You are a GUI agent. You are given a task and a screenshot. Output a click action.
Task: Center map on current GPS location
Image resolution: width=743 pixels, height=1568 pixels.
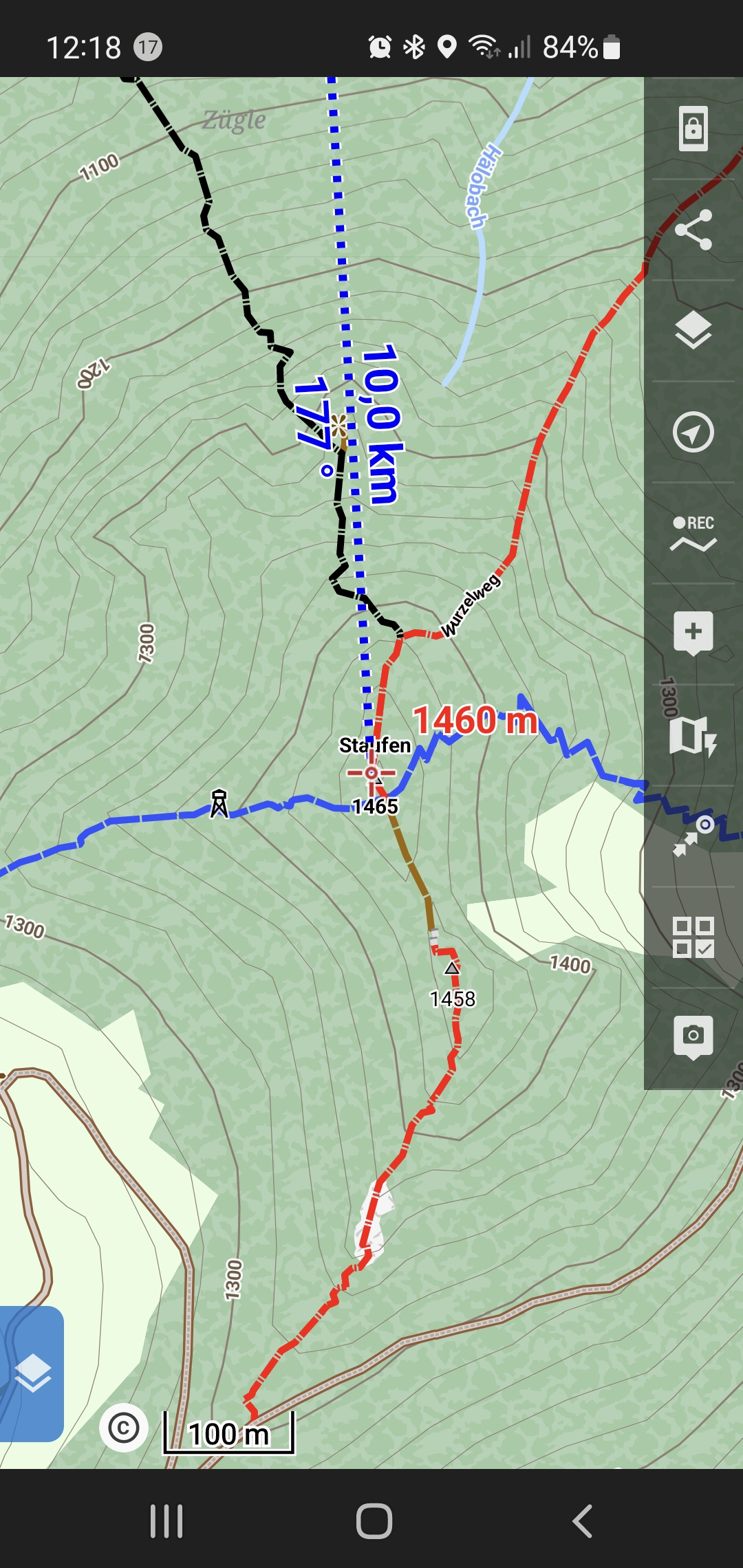coord(693,433)
